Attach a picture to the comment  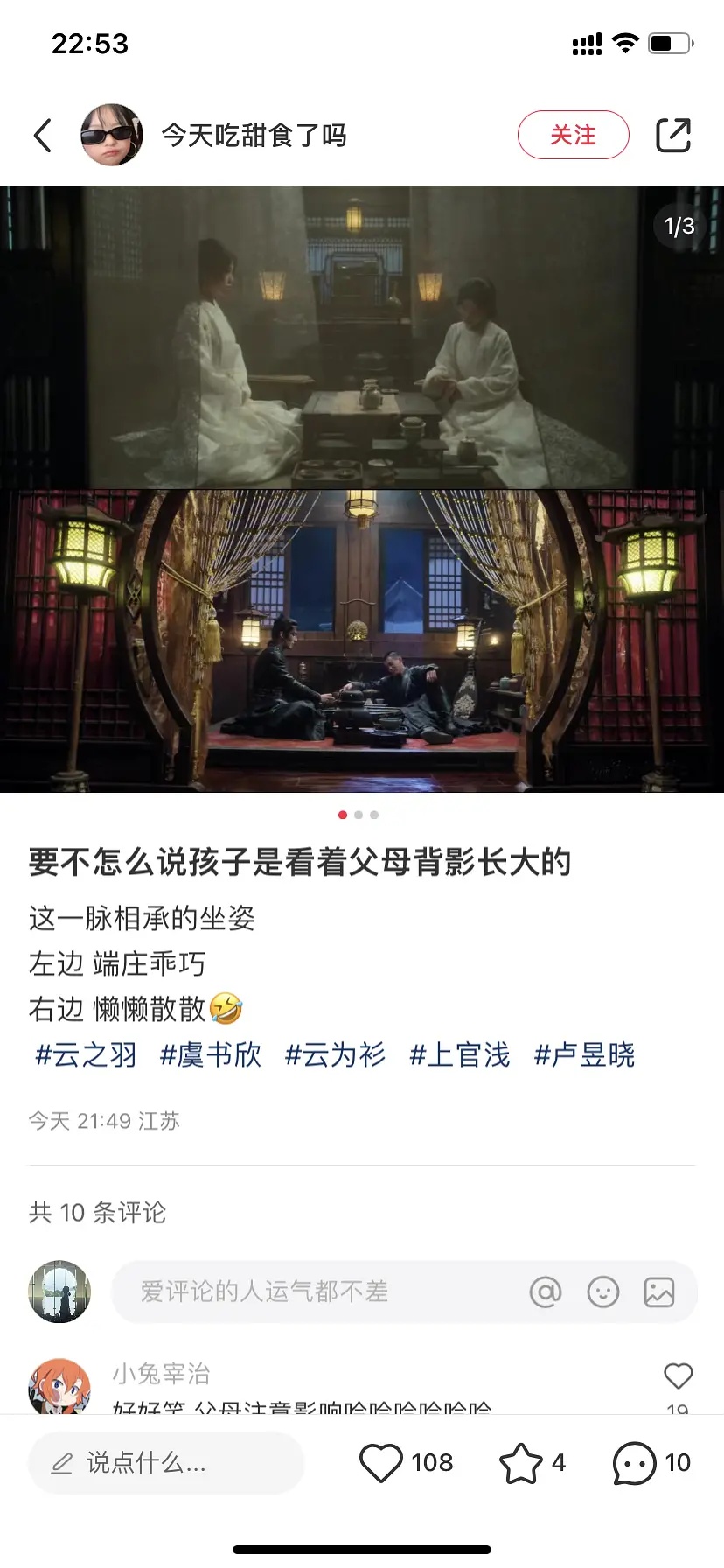(659, 1291)
